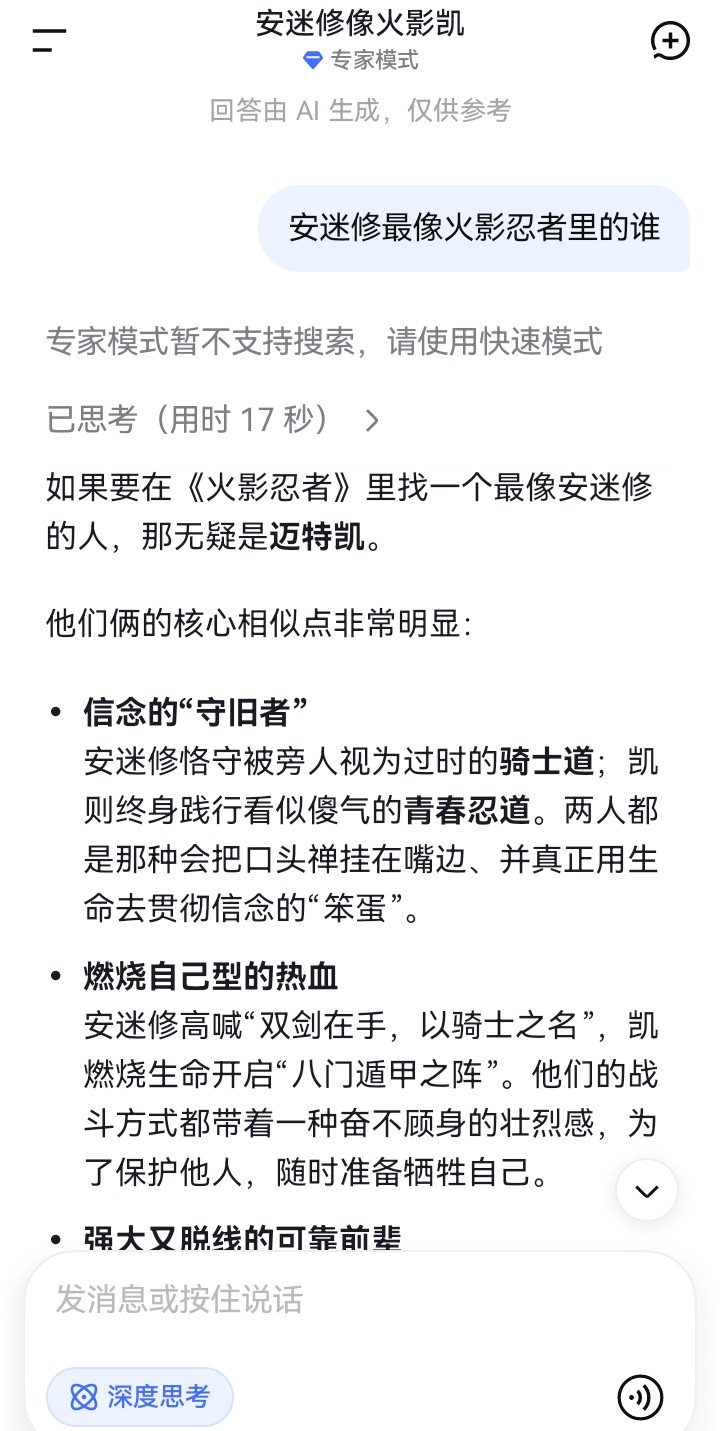Expand the 已思考 thinking details

coord(213,420)
